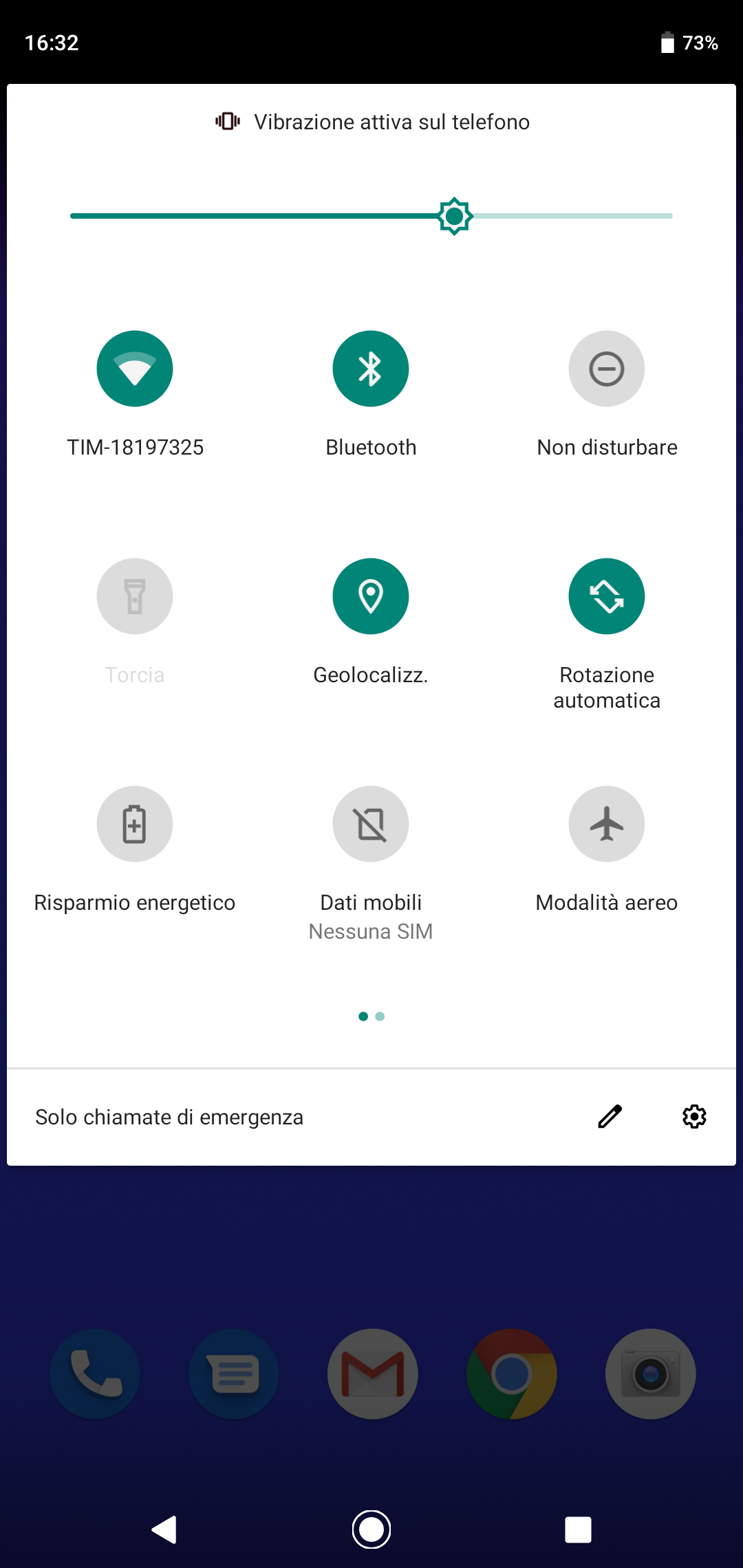Screen dimensions: 743x1568
Task: Turn off Bluetooth
Action: (x=371, y=369)
